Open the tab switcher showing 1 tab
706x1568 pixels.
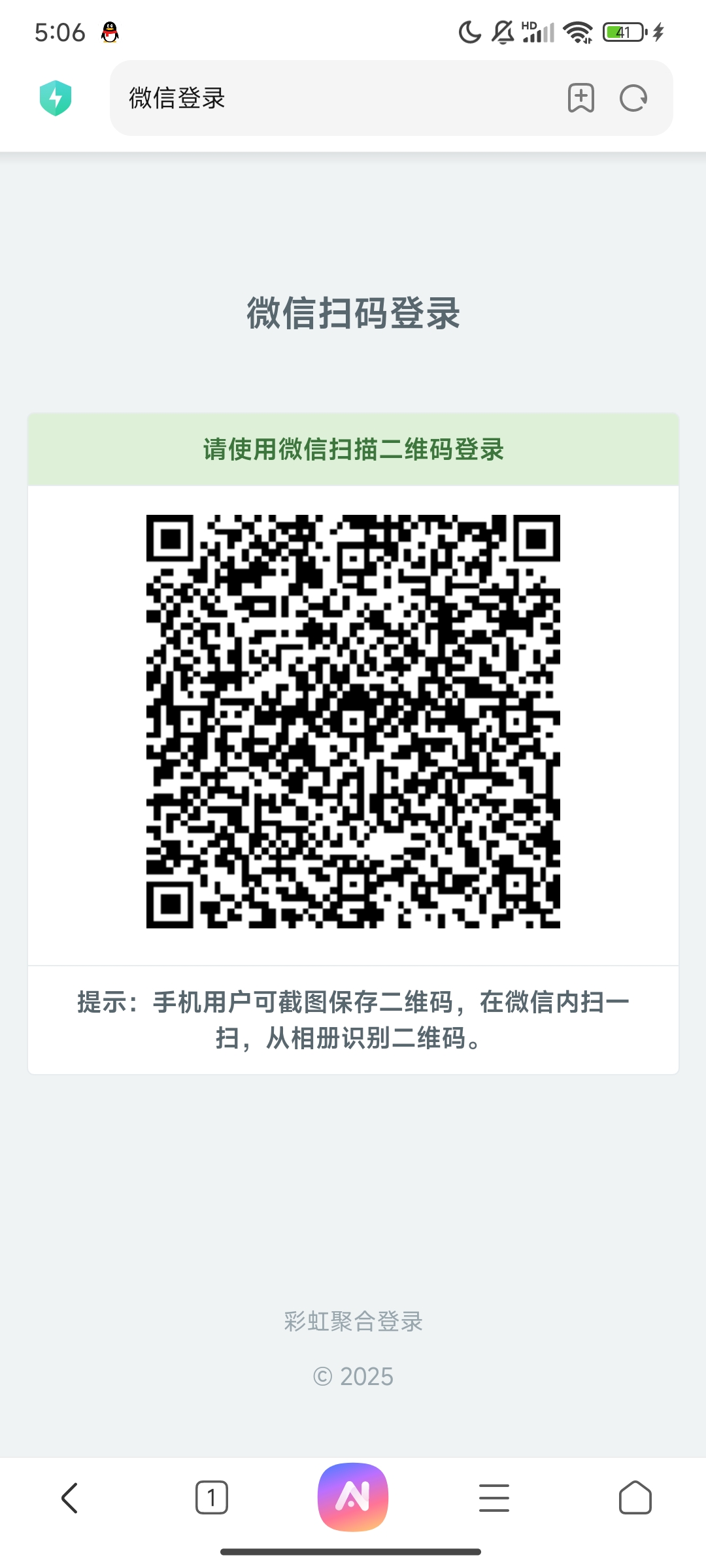pyautogui.click(x=211, y=1497)
